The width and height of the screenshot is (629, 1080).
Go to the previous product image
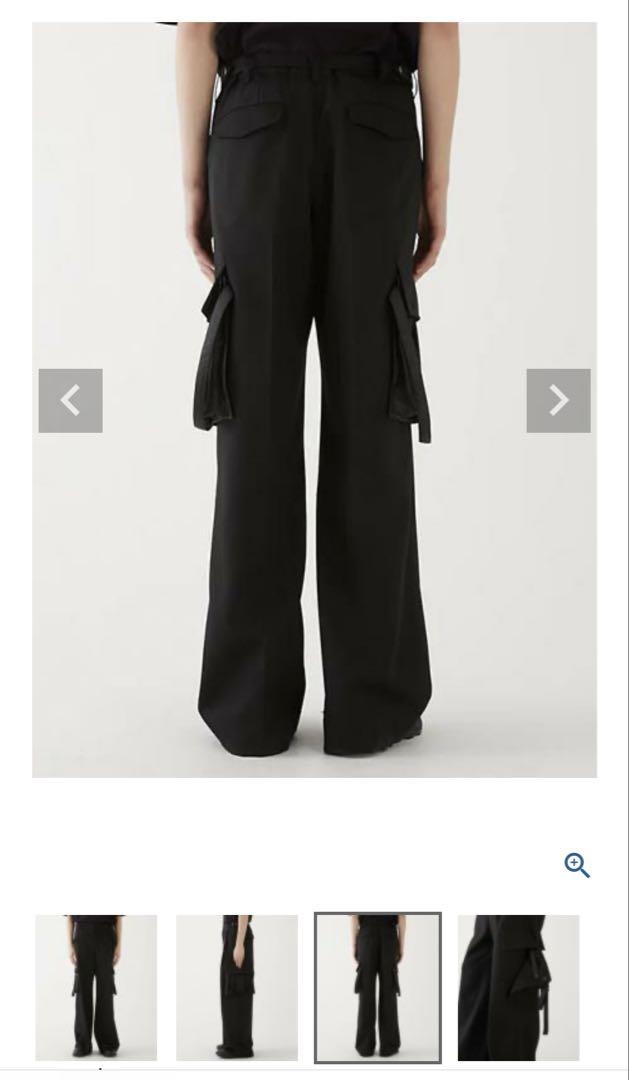coord(70,400)
